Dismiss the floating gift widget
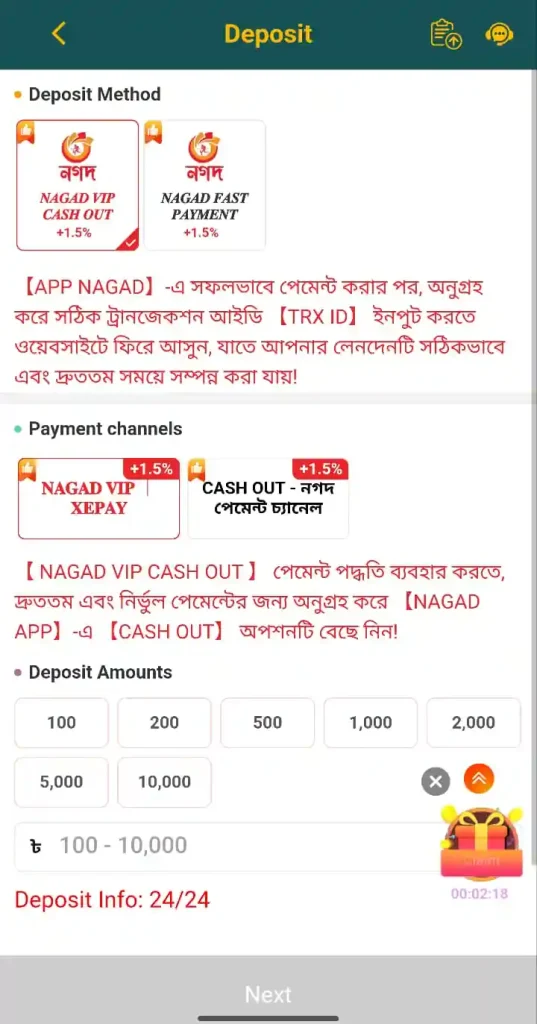This screenshot has height=1024, width=537. [436, 781]
